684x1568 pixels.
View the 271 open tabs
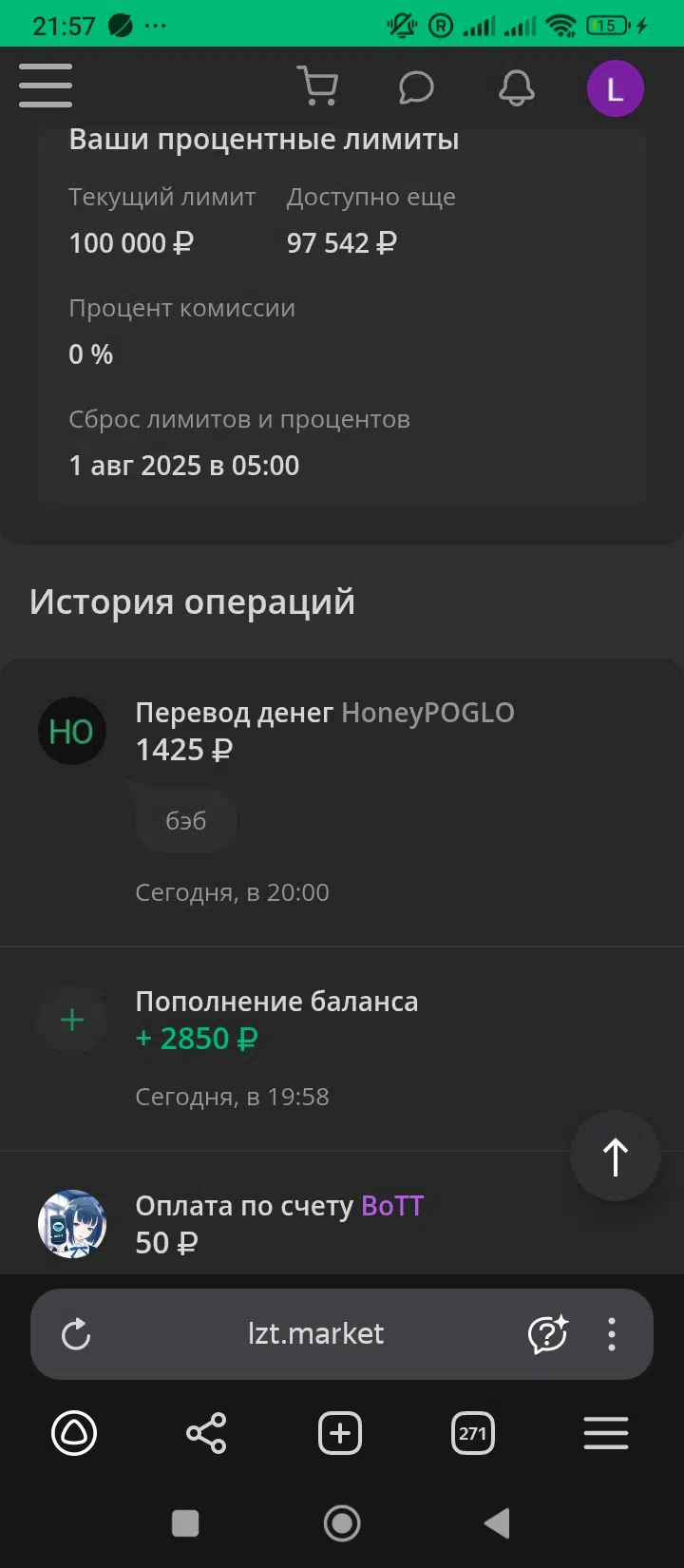click(473, 1433)
